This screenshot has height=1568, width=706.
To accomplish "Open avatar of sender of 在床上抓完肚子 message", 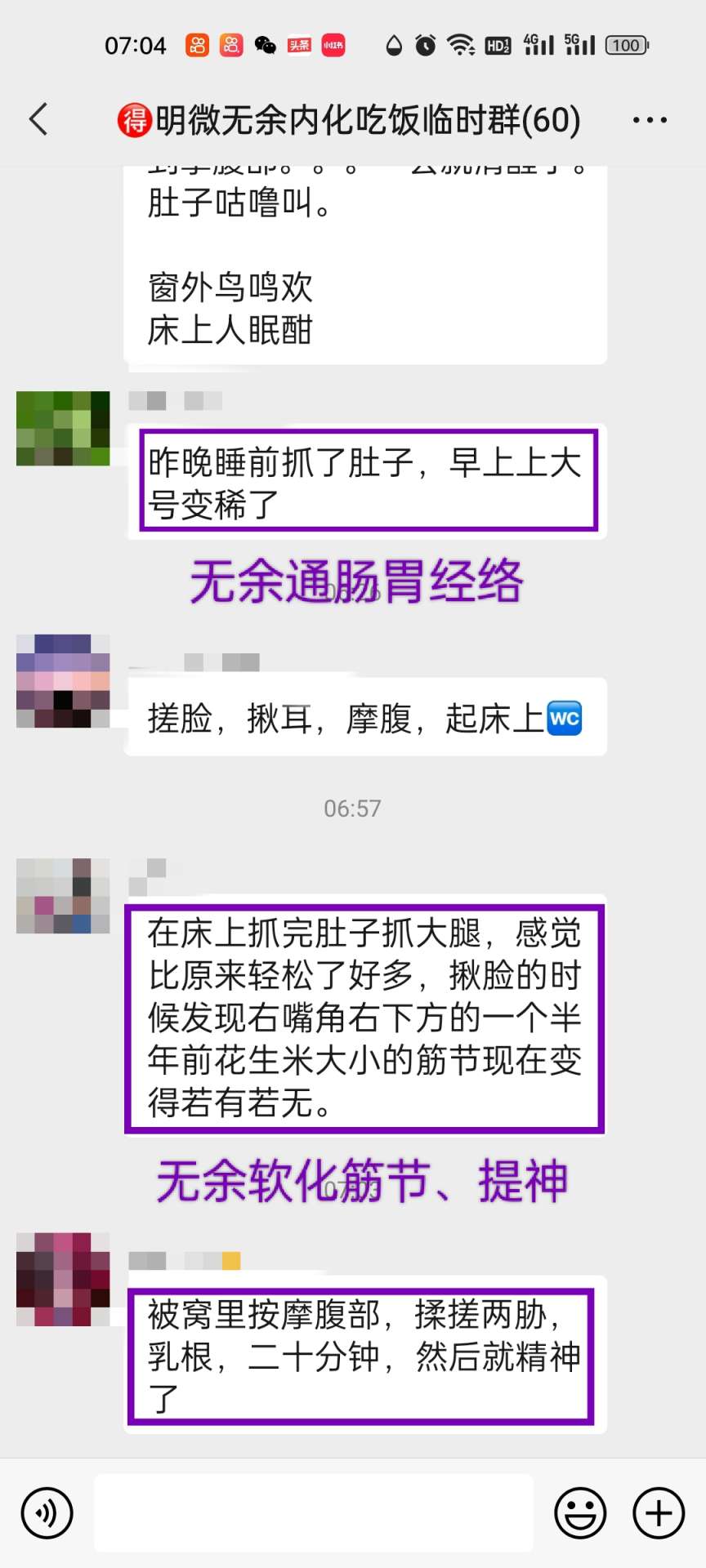I will [x=63, y=896].
